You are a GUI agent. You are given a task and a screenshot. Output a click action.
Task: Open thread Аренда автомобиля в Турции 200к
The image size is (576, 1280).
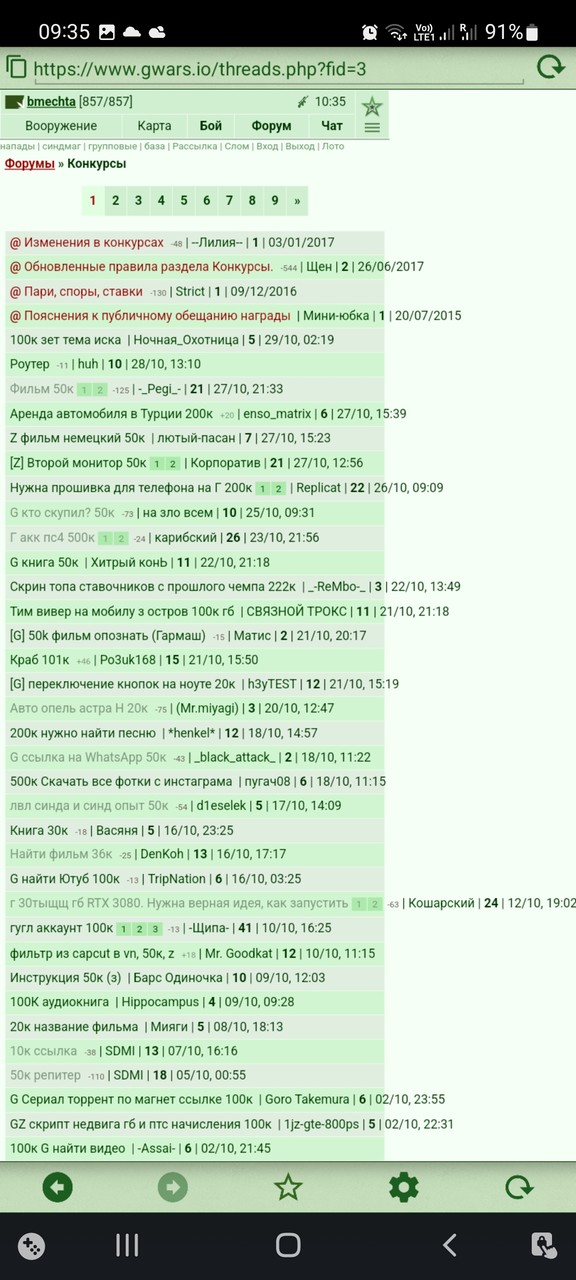click(x=111, y=413)
